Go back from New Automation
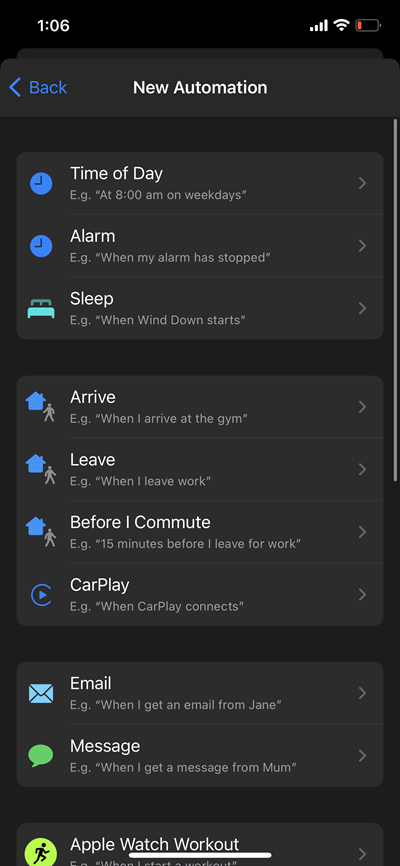Viewport: 400px width, 866px height. point(38,87)
